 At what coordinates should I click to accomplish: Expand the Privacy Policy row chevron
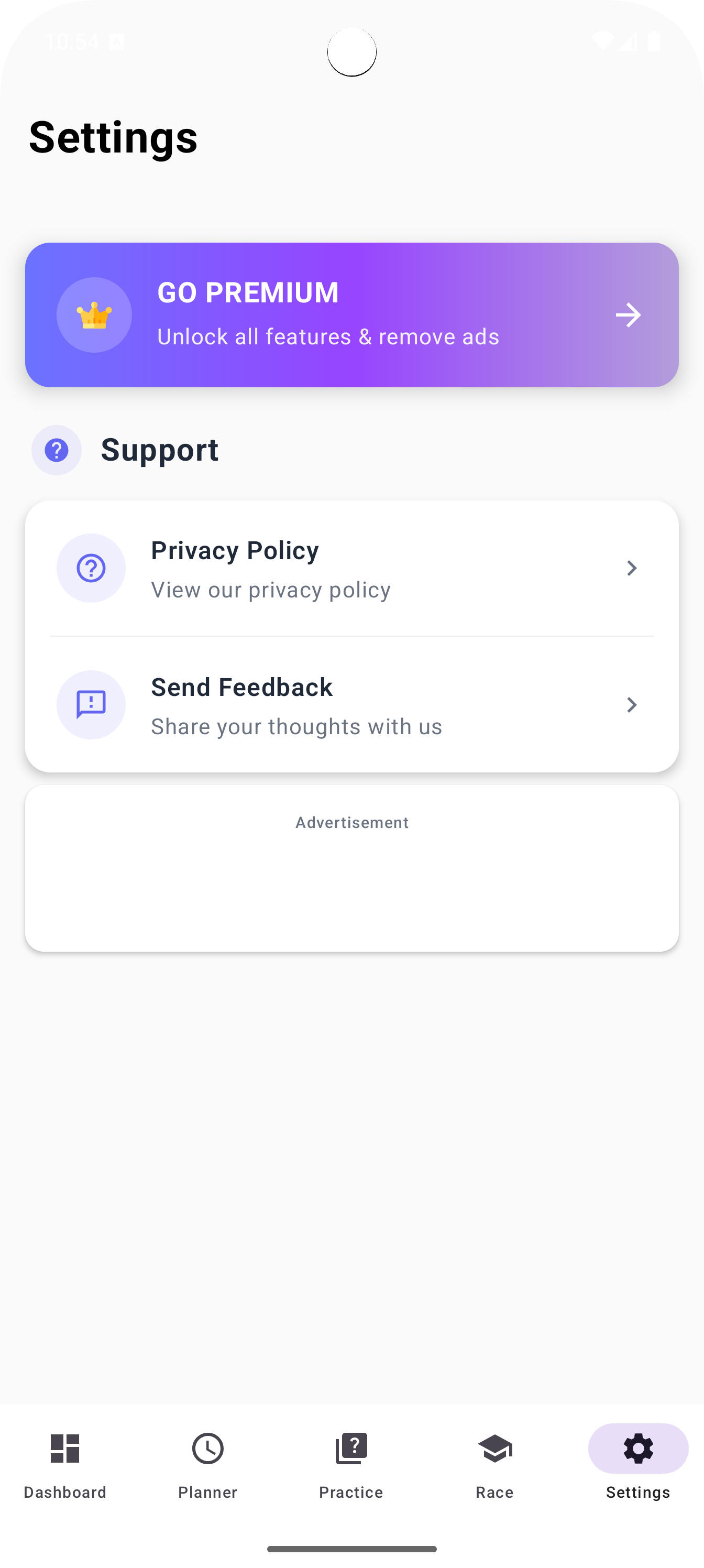tap(632, 568)
